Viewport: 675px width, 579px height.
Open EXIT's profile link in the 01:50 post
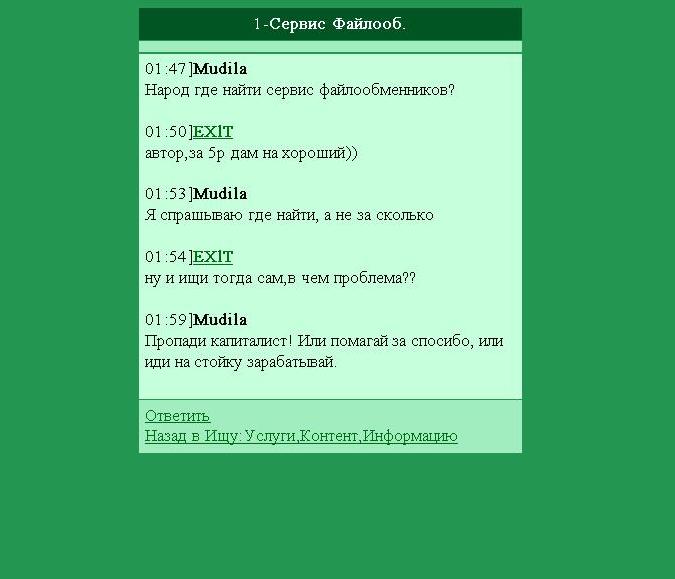212,132
